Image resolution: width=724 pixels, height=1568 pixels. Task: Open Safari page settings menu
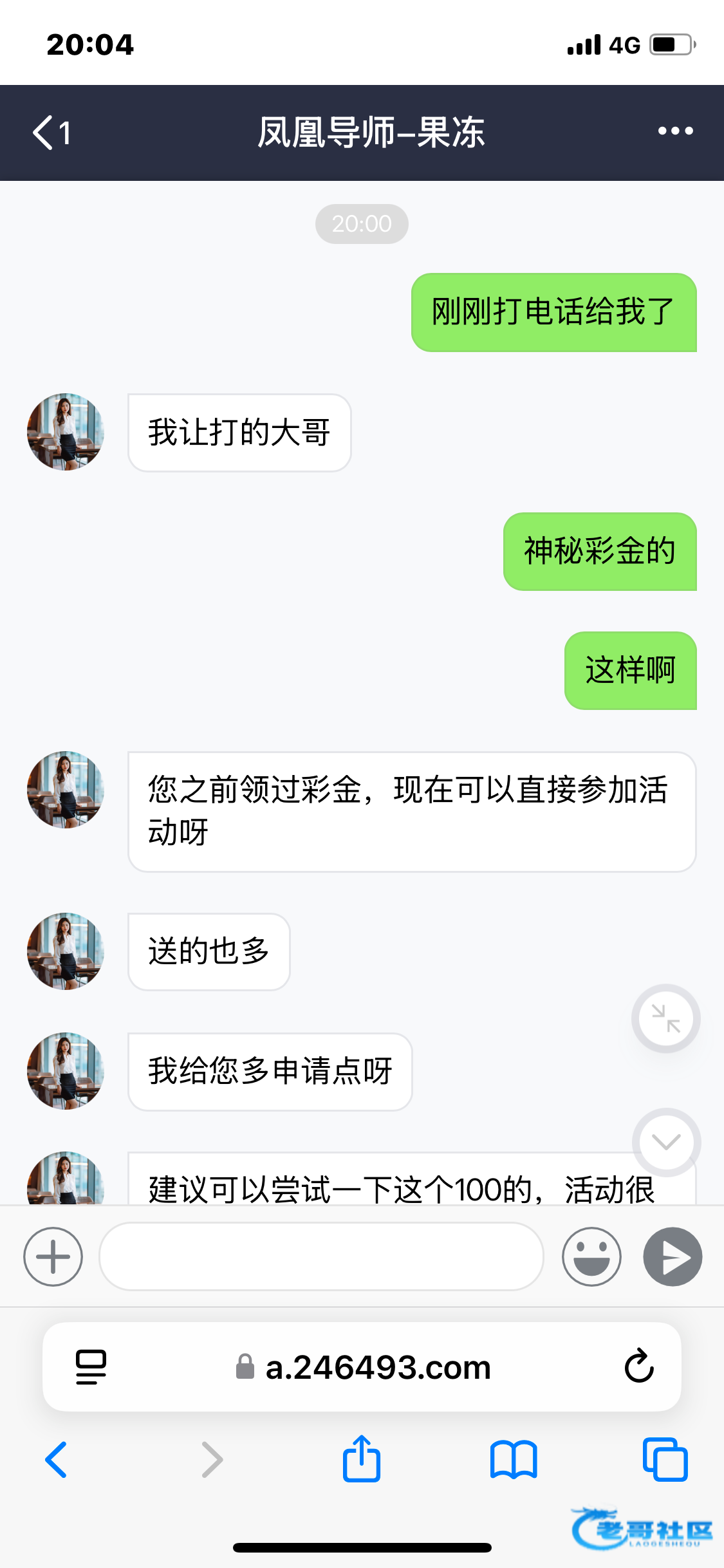point(91,1367)
